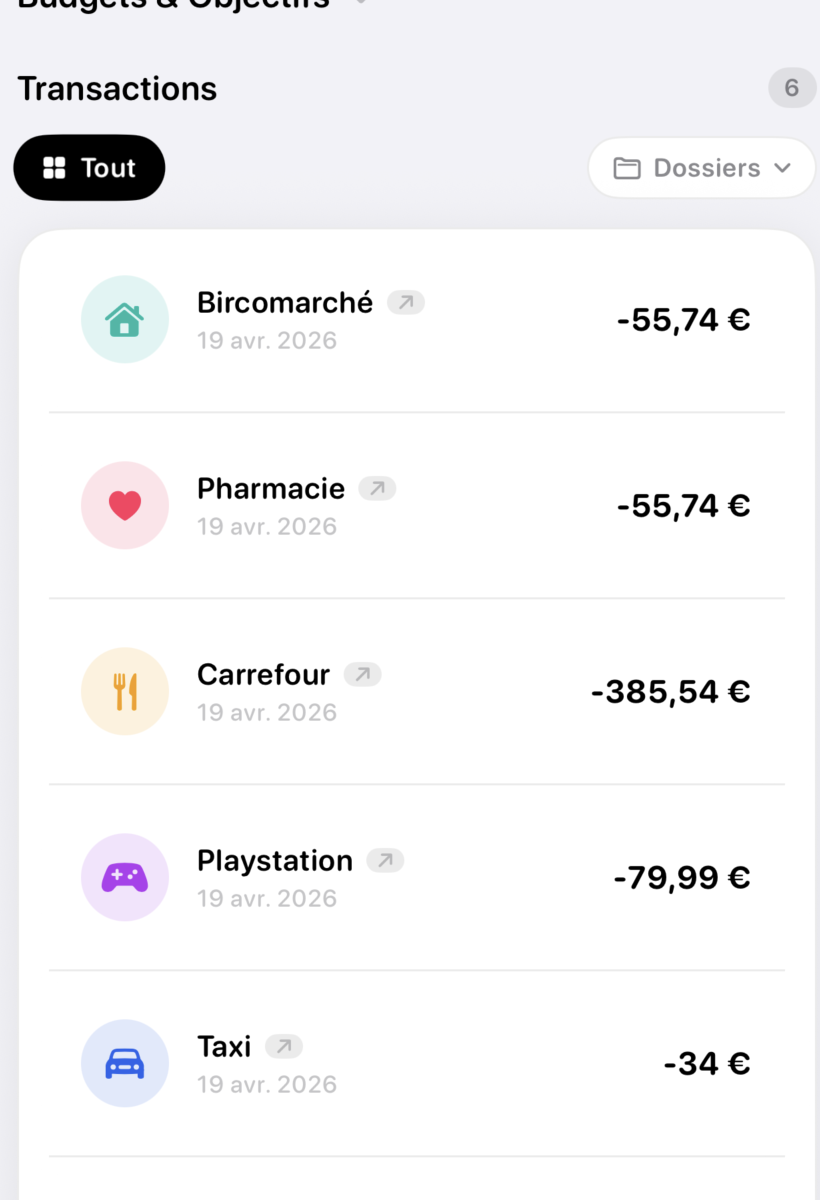The width and height of the screenshot is (820, 1200).
Task: Select the home icon on Bircomarché row
Action: [x=125, y=319]
